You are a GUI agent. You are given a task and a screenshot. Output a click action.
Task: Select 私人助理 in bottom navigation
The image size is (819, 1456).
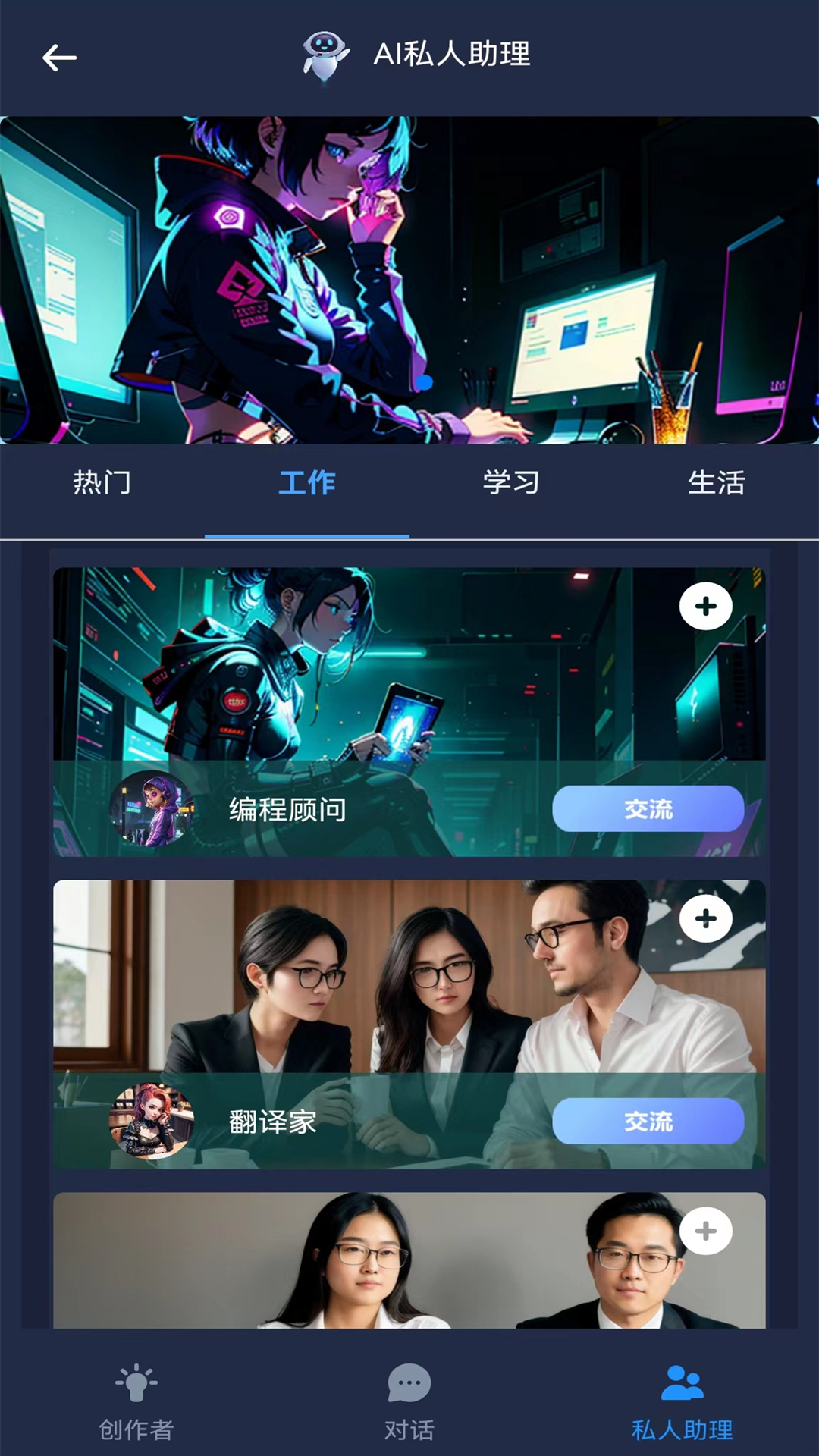[682, 1403]
